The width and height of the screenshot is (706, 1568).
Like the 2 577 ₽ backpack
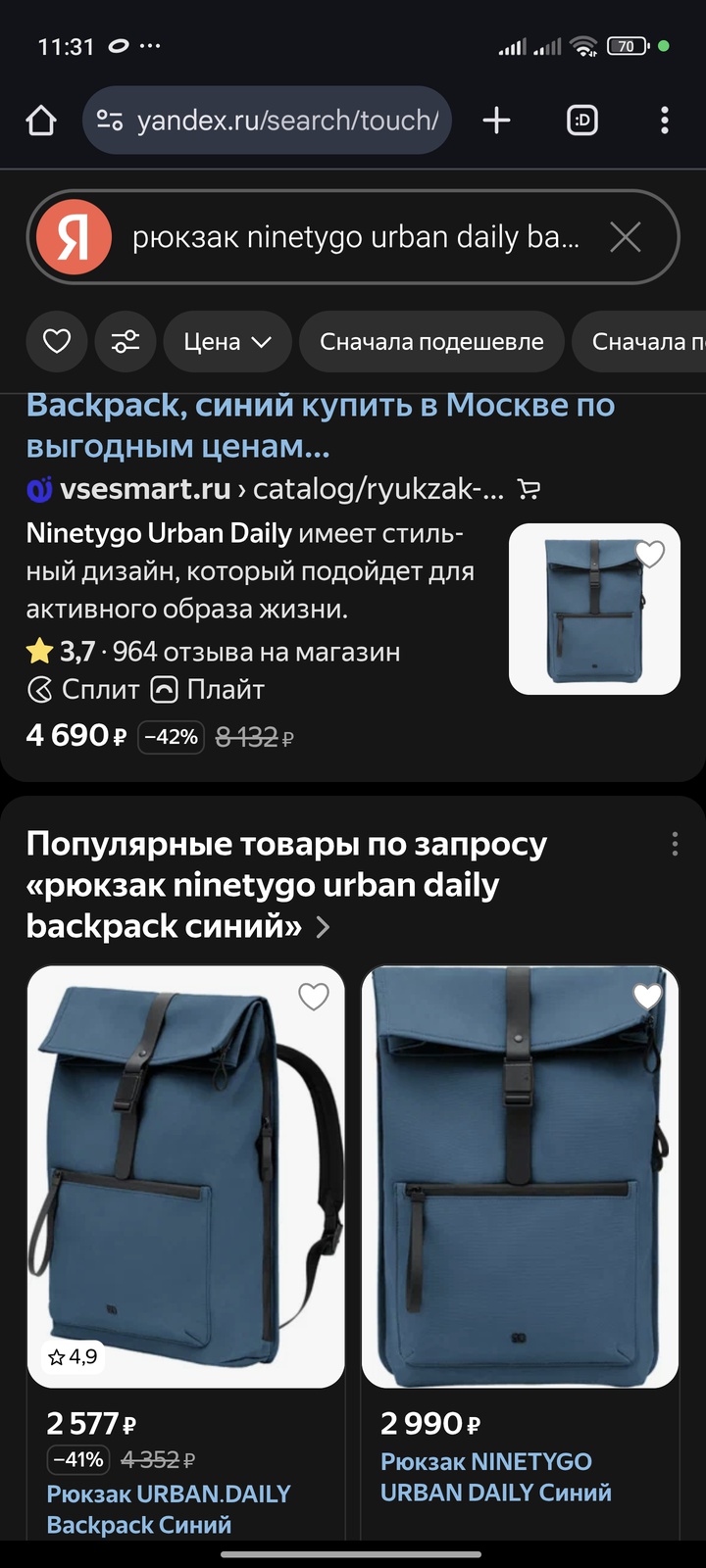click(314, 997)
